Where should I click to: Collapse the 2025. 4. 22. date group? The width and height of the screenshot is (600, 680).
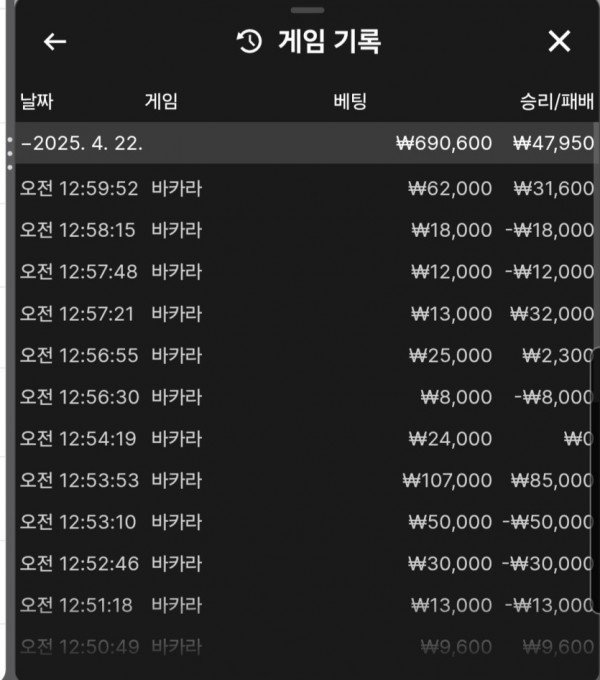[82, 143]
